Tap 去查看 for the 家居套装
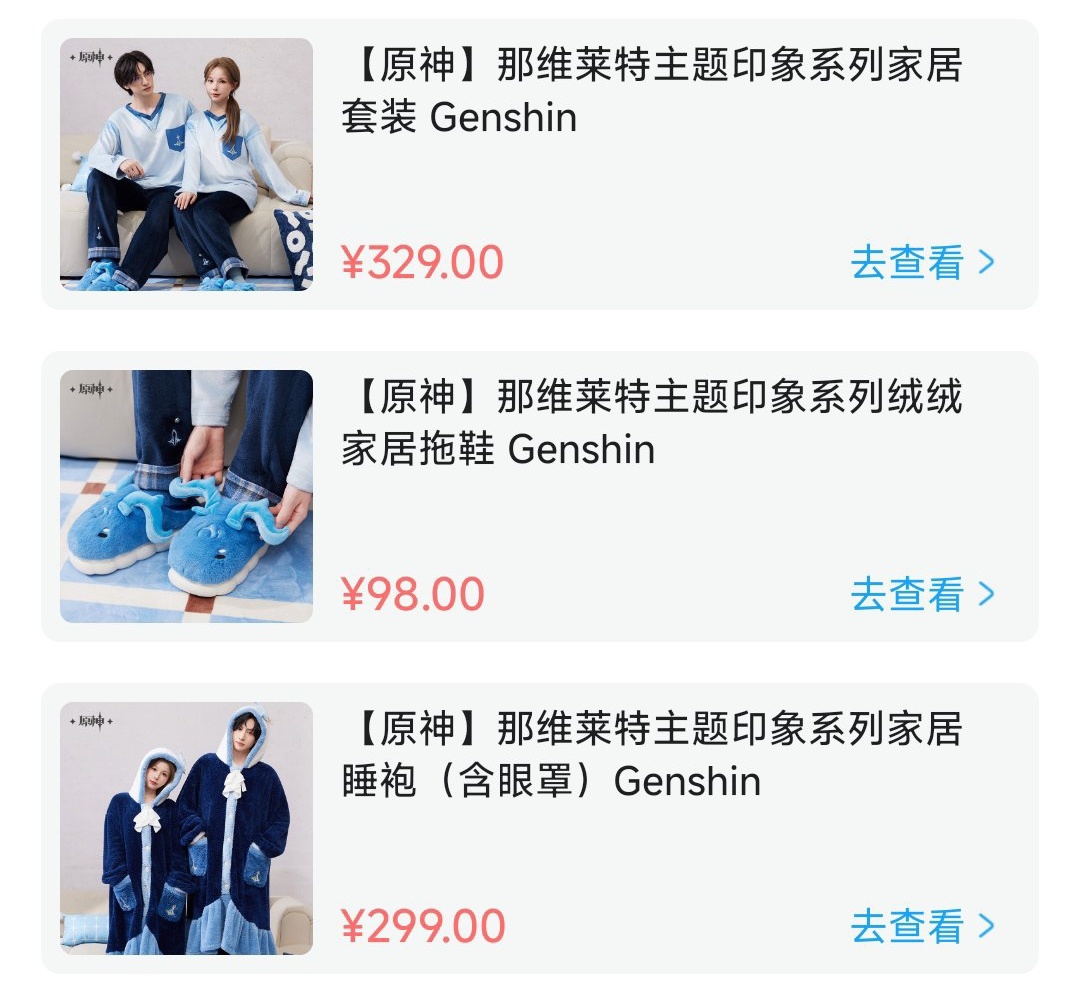Image resolution: width=1080 pixels, height=1003 pixels. point(922,263)
